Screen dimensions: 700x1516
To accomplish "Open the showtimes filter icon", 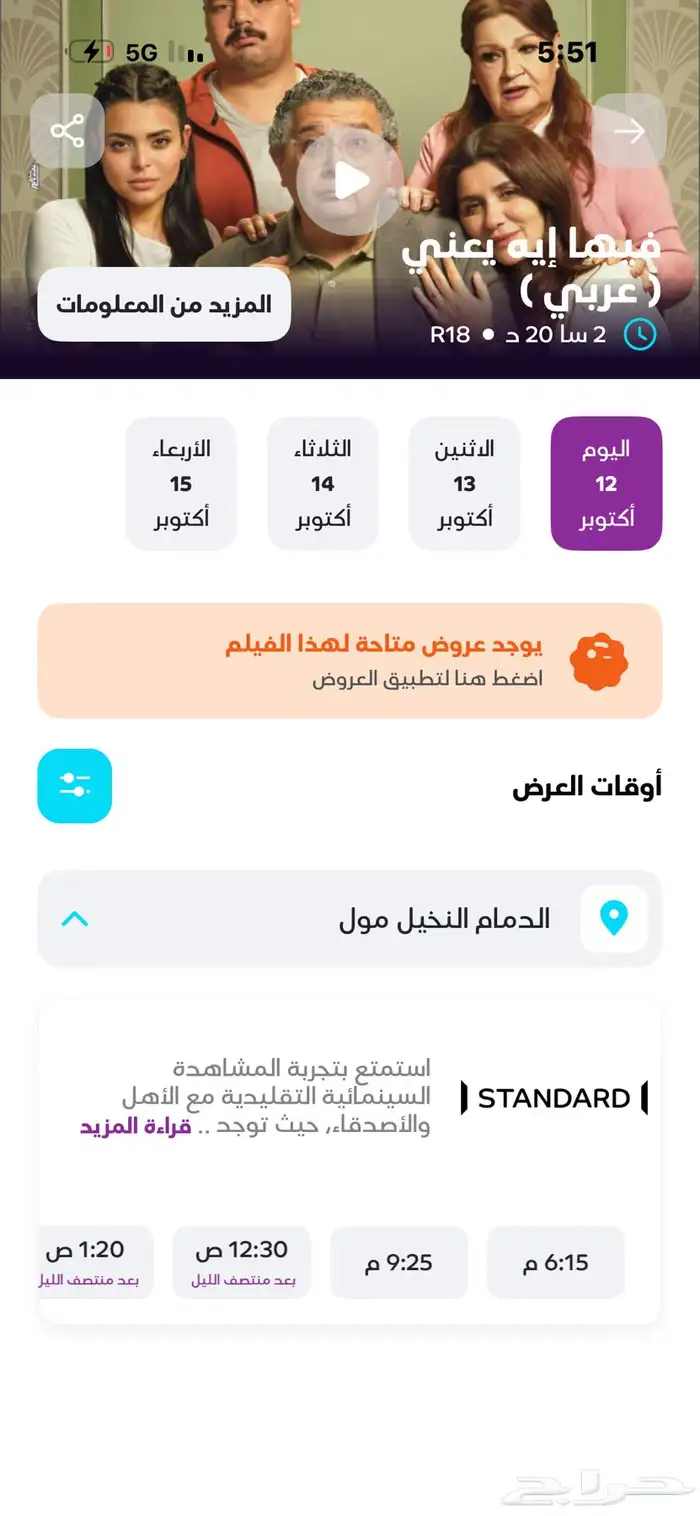I will click(75, 786).
